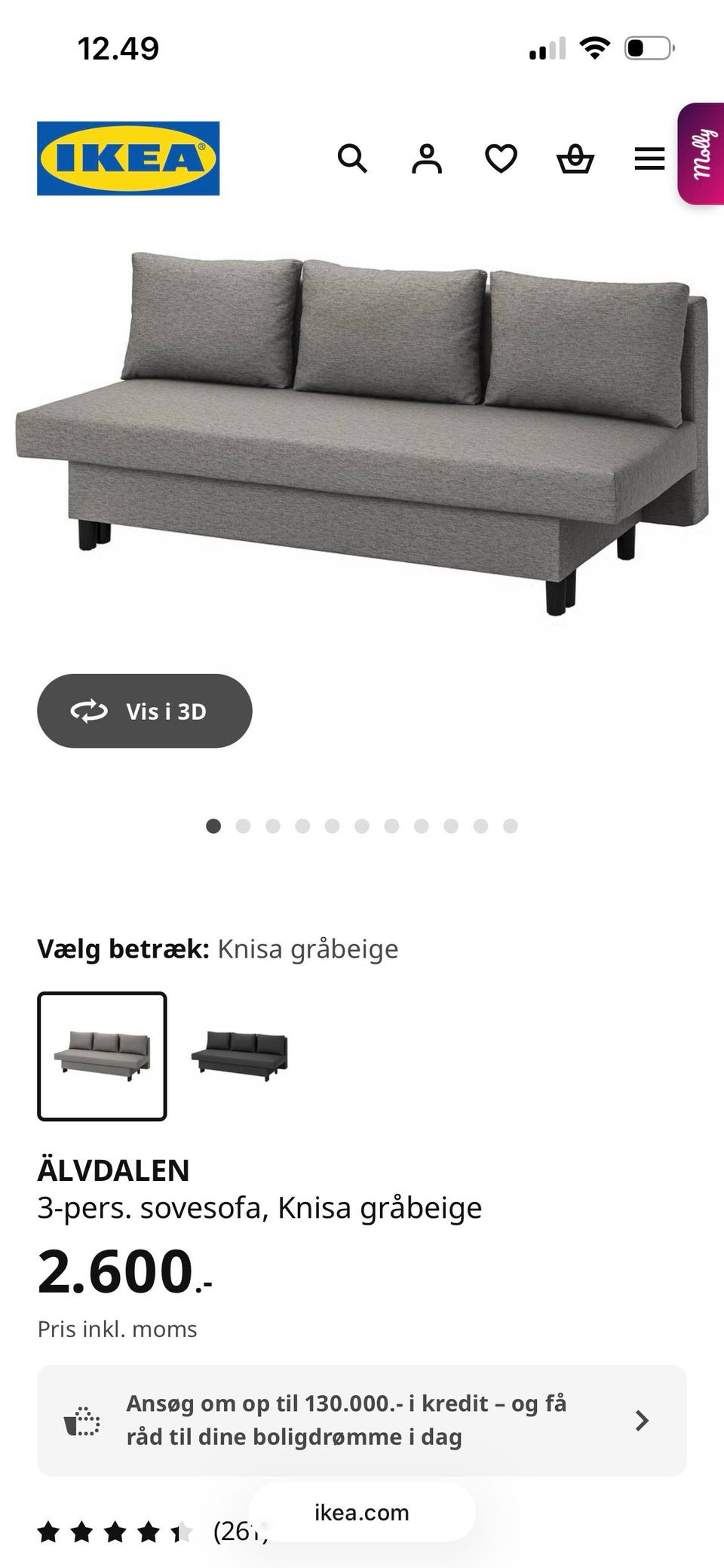This screenshot has height=1568, width=724.
Task: Open your account via the profile icon
Action: pos(427,158)
